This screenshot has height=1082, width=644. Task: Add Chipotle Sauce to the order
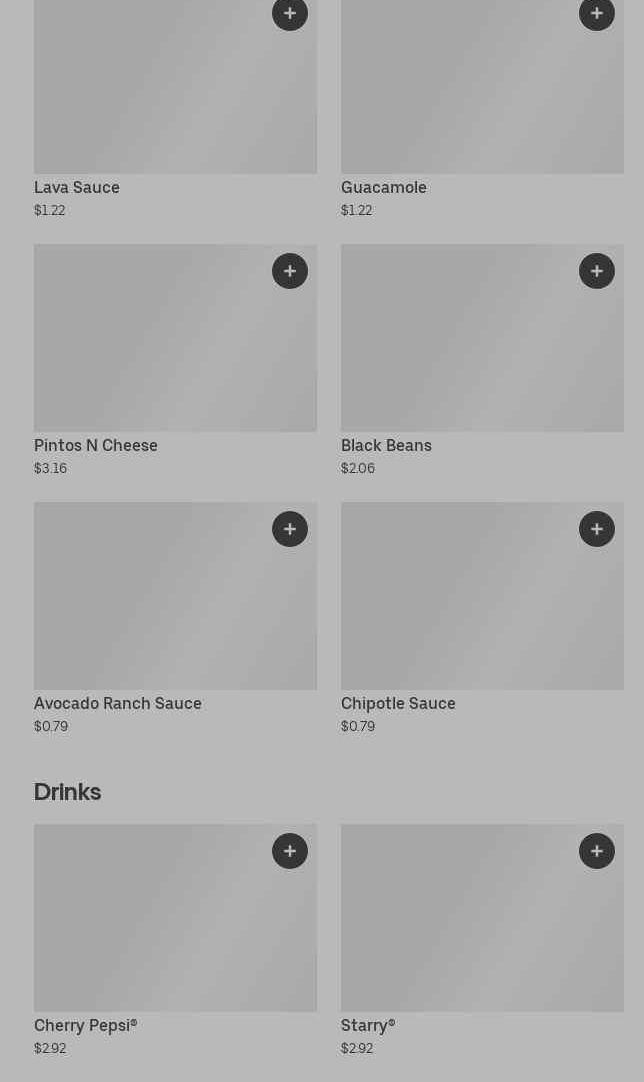[597, 529]
